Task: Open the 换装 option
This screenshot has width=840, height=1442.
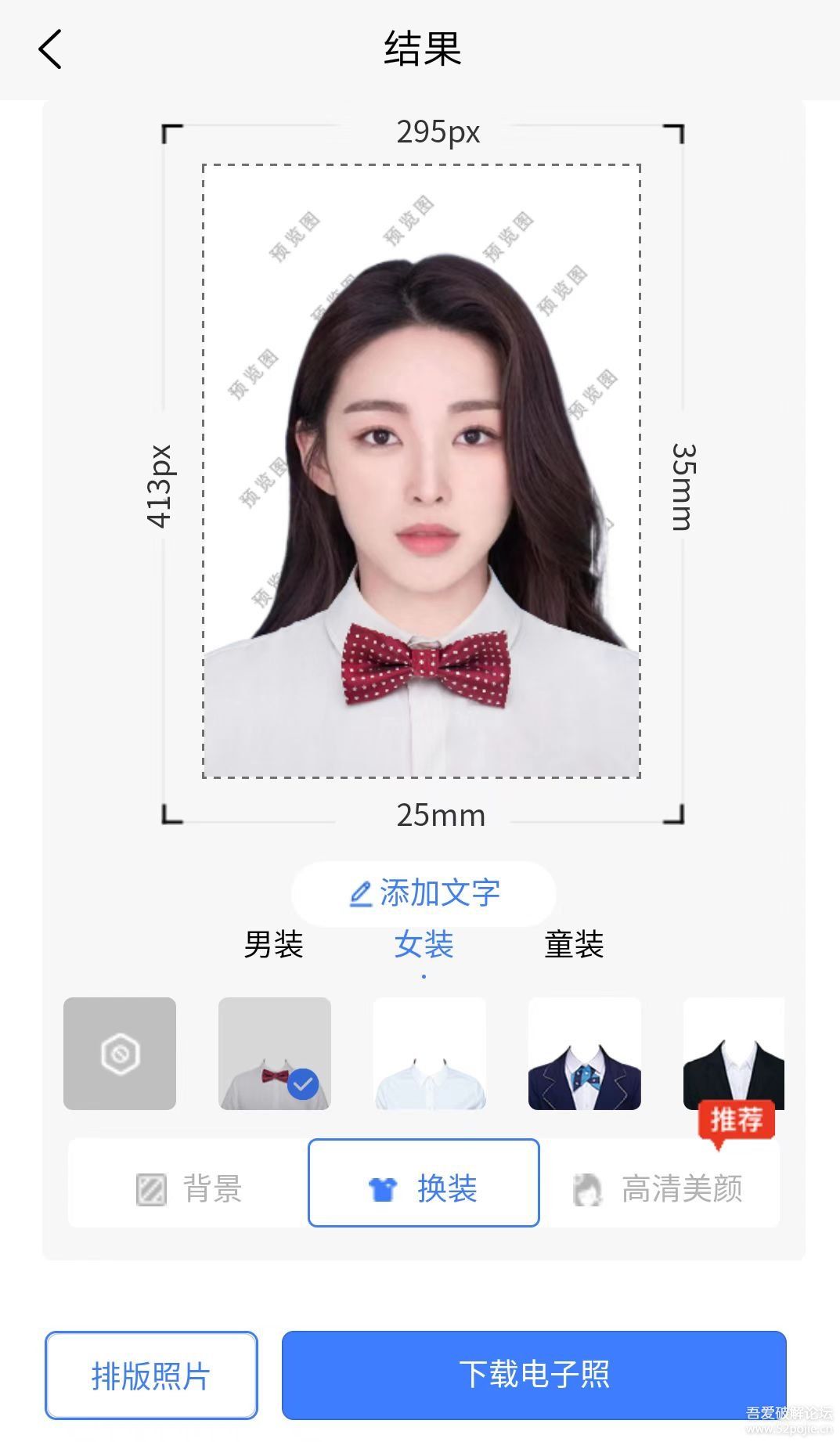Action: (x=424, y=1183)
